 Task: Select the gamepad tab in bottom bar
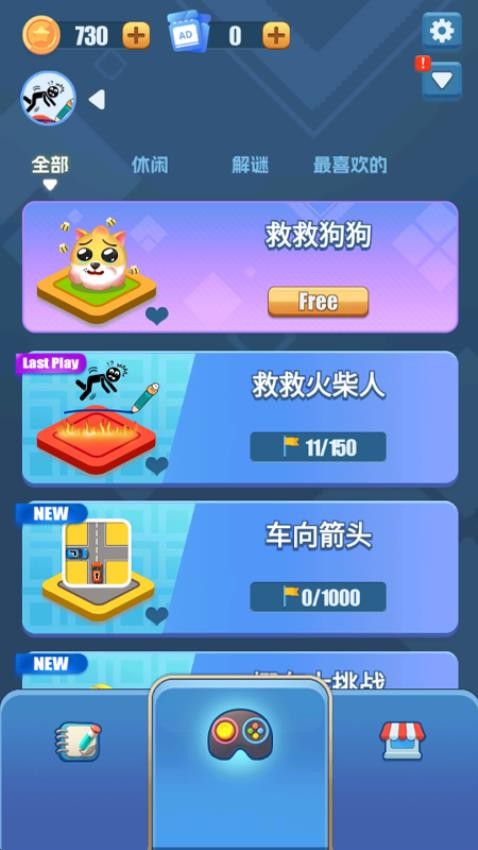tap(241, 735)
